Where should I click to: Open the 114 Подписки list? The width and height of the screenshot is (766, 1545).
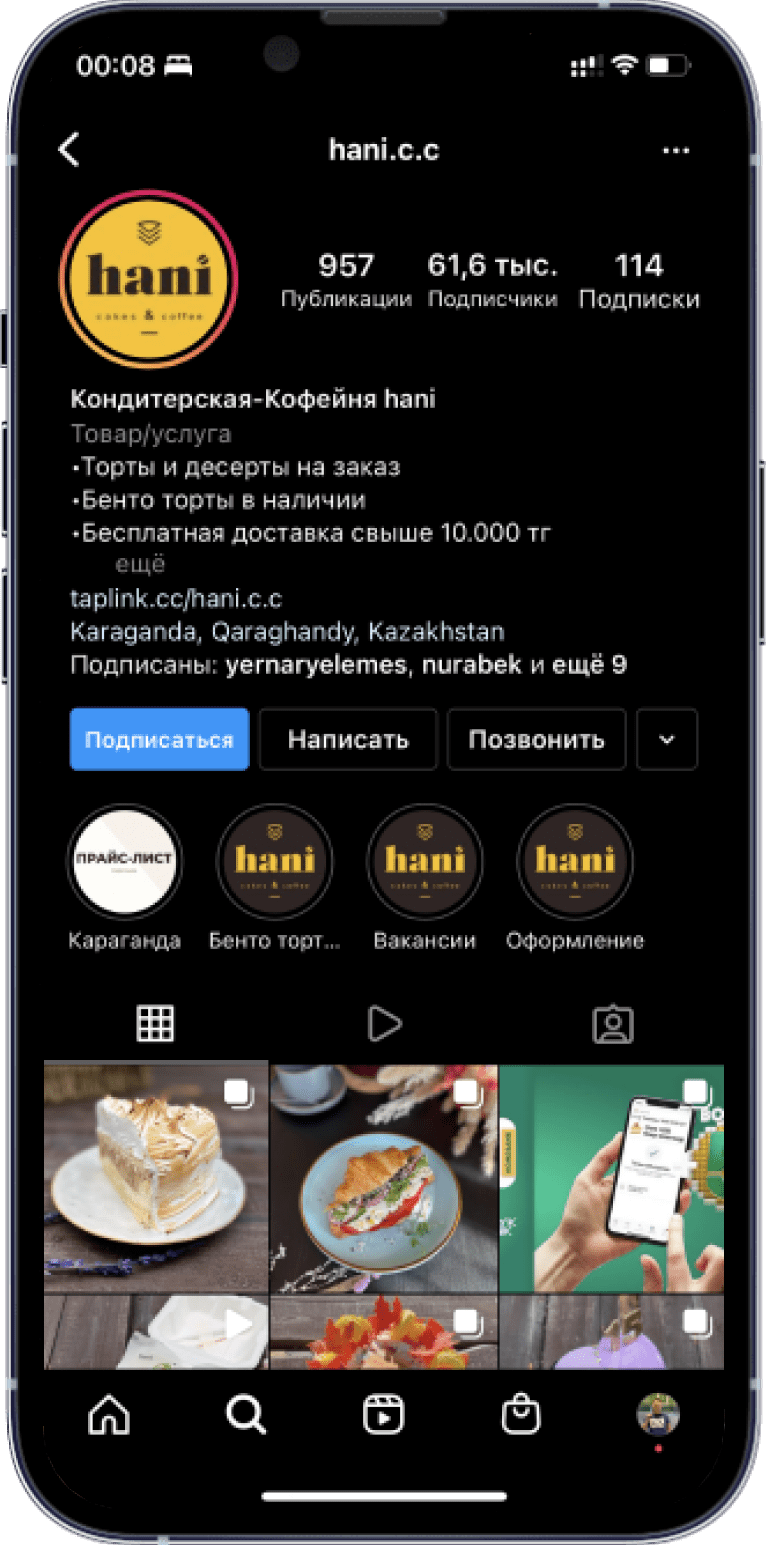(x=639, y=280)
